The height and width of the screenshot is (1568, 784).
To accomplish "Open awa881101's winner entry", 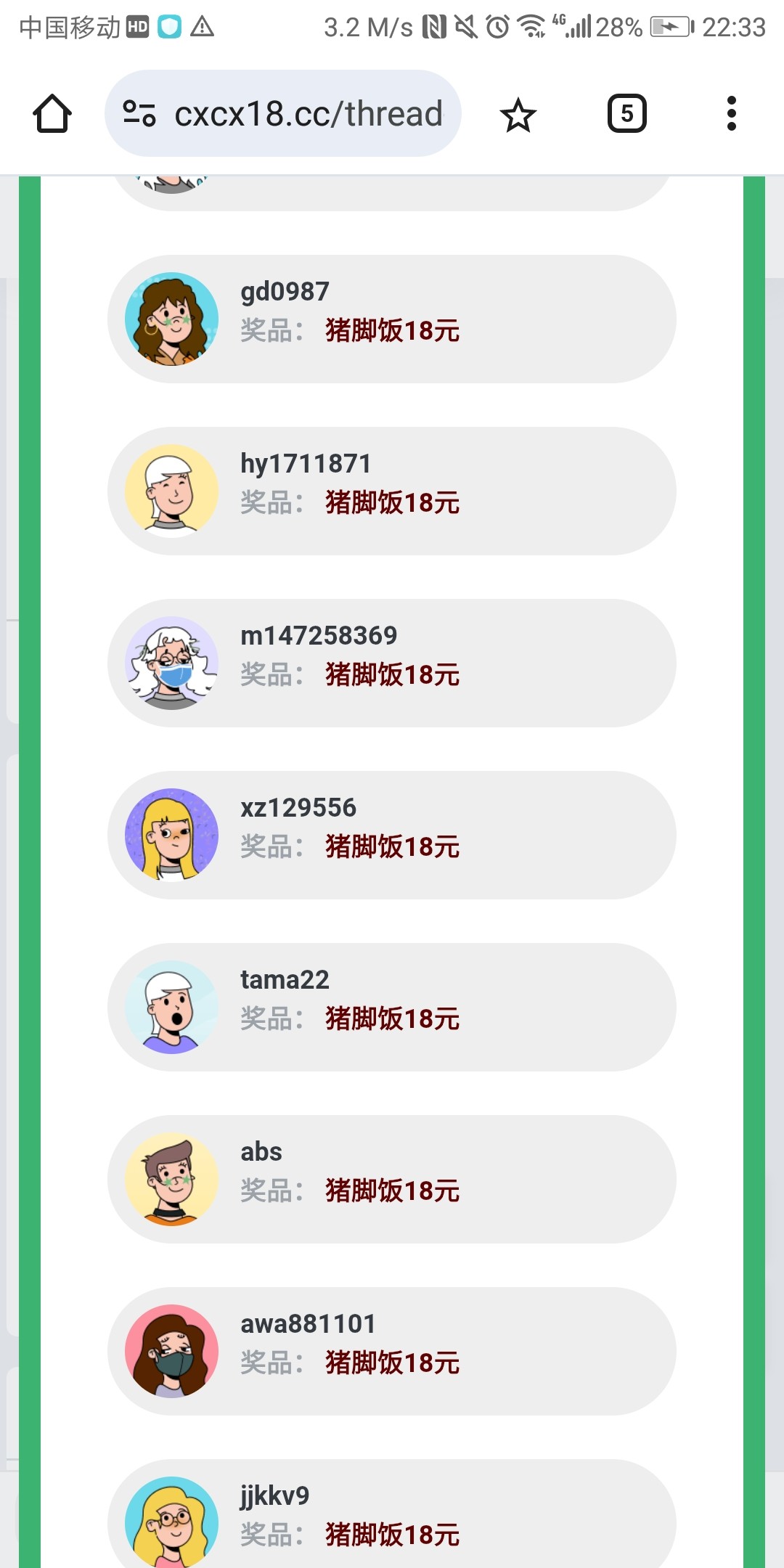I will pyautogui.click(x=392, y=1352).
